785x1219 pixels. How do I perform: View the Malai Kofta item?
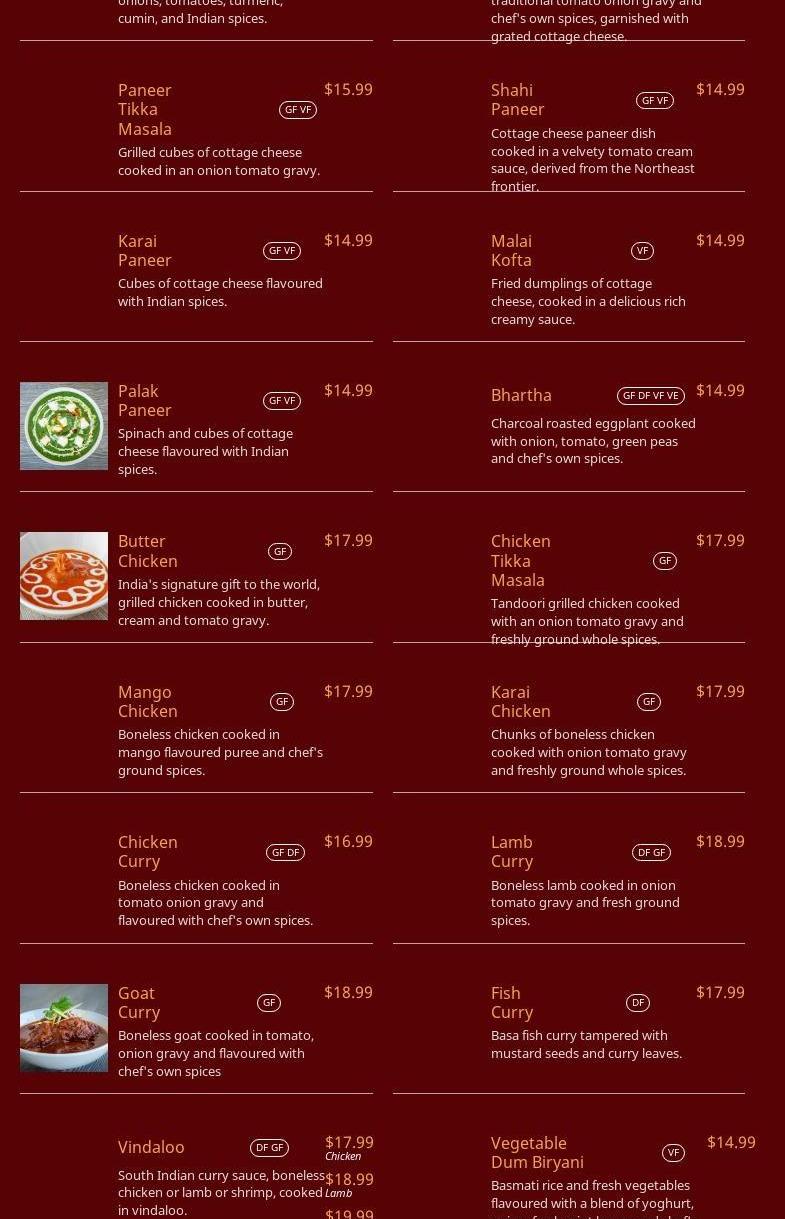(x=511, y=250)
